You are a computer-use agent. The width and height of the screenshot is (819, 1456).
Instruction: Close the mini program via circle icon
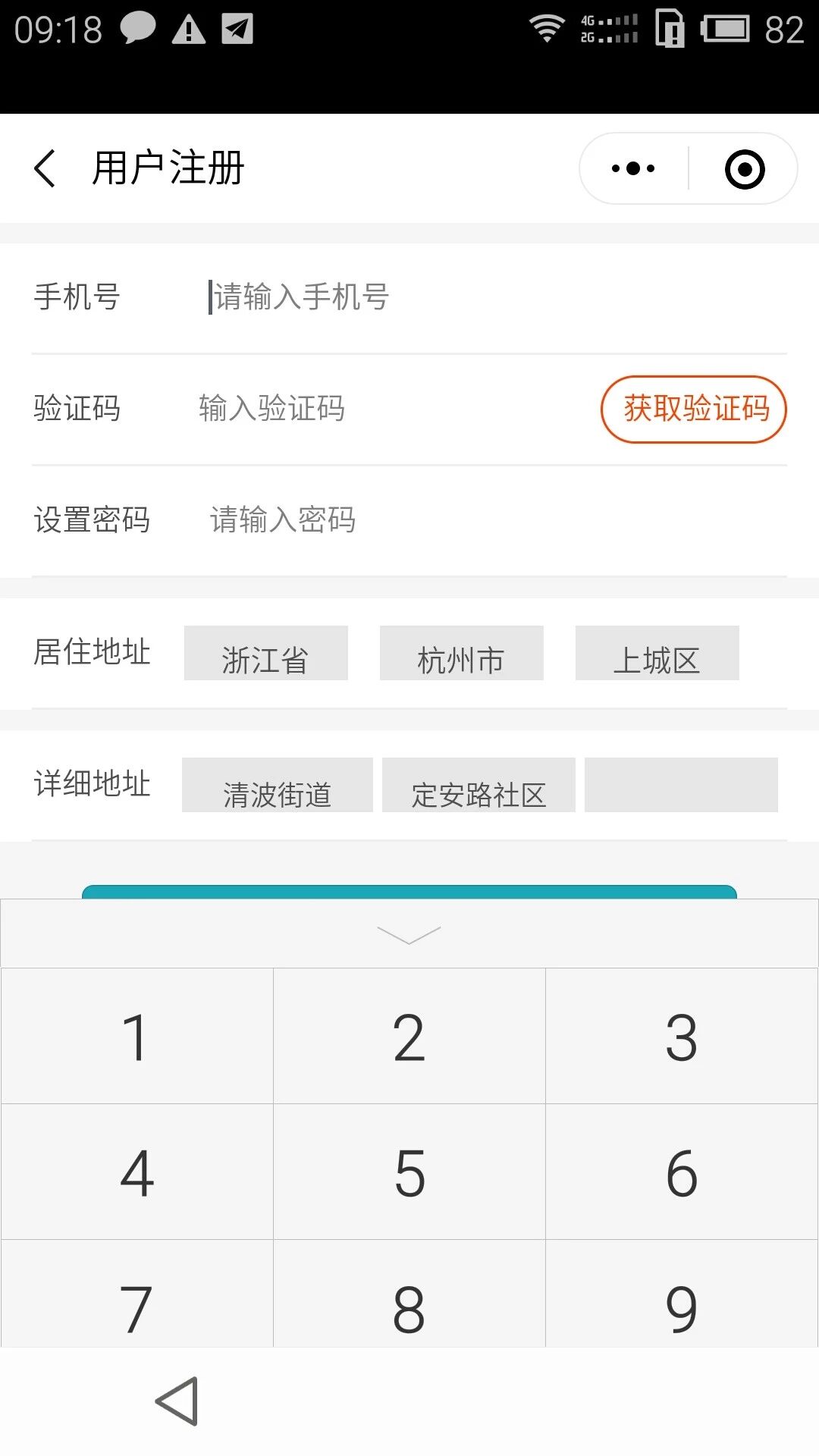(x=745, y=168)
